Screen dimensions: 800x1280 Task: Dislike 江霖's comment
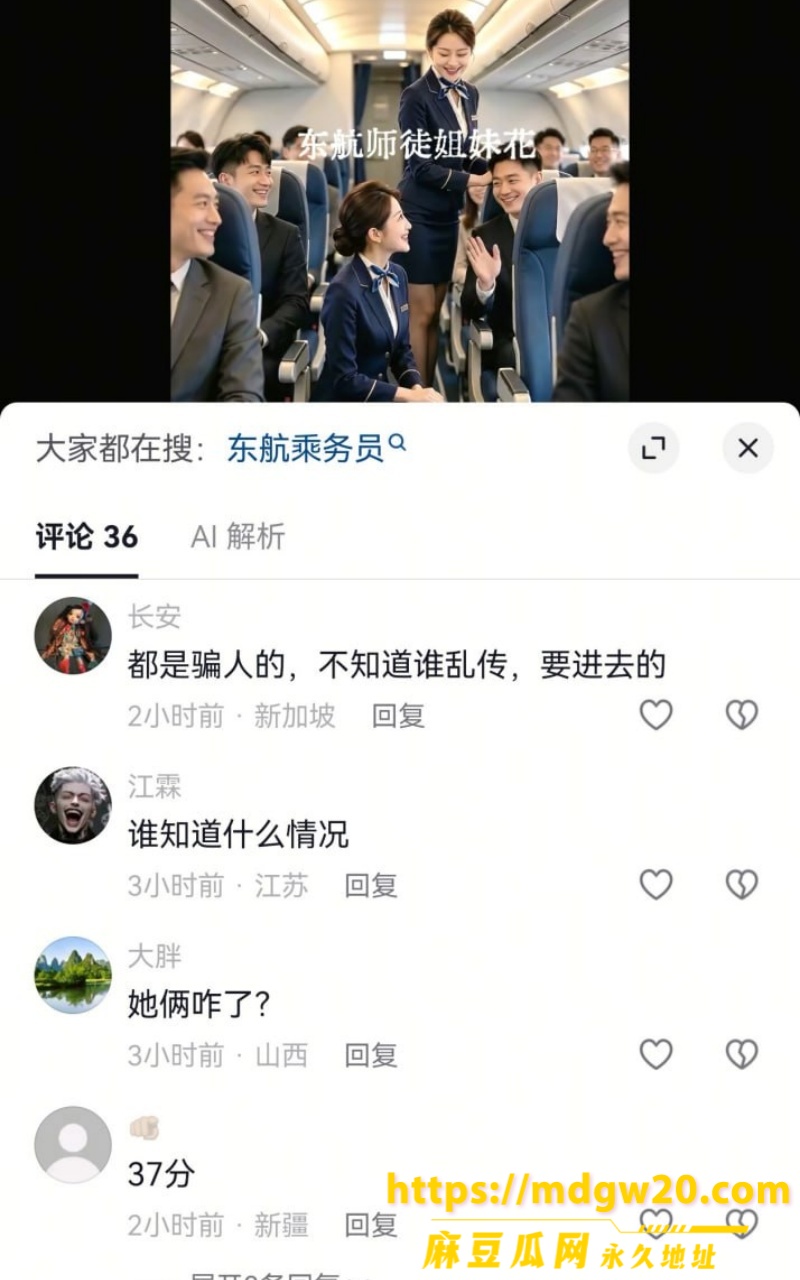(x=742, y=885)
